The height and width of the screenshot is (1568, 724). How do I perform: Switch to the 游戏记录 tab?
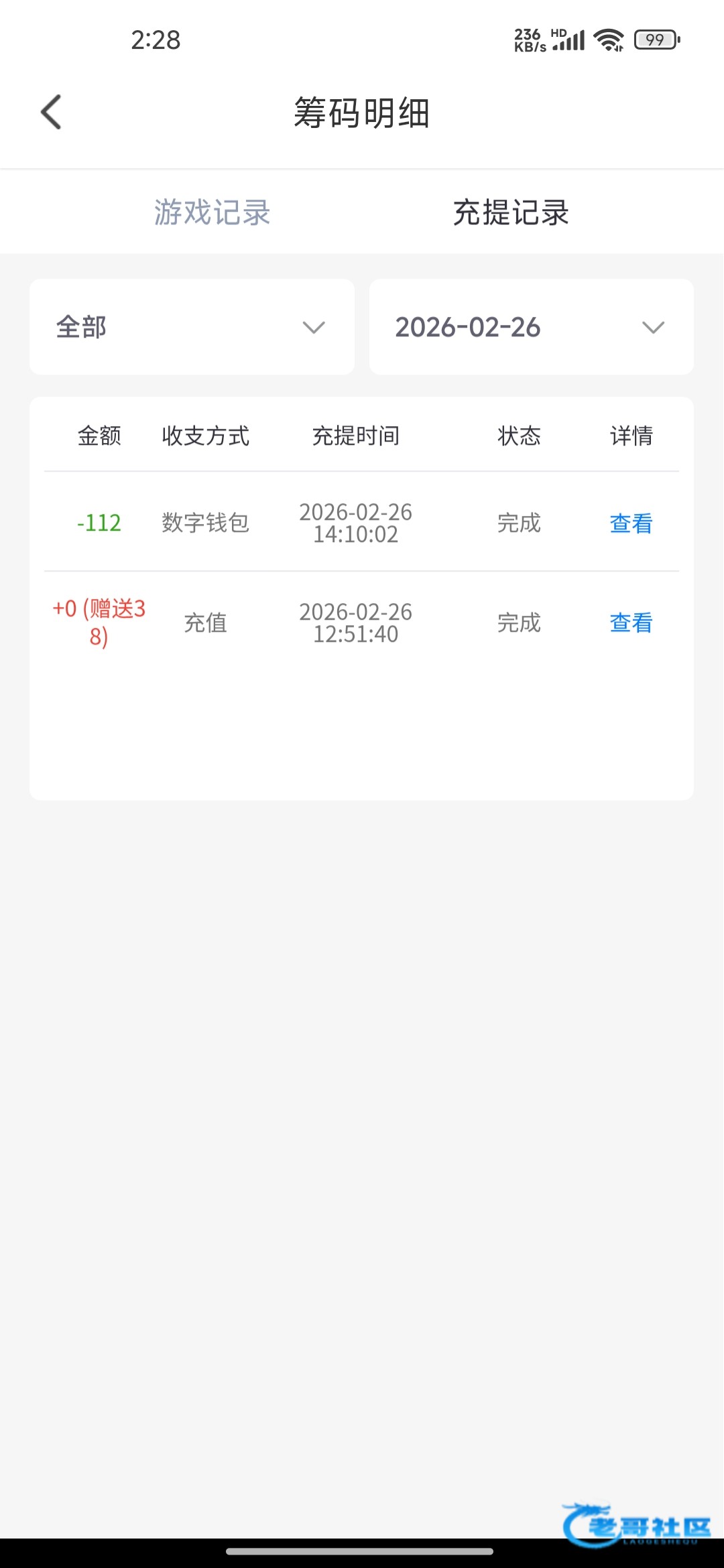pyautogui.click(x=212, y=212)
